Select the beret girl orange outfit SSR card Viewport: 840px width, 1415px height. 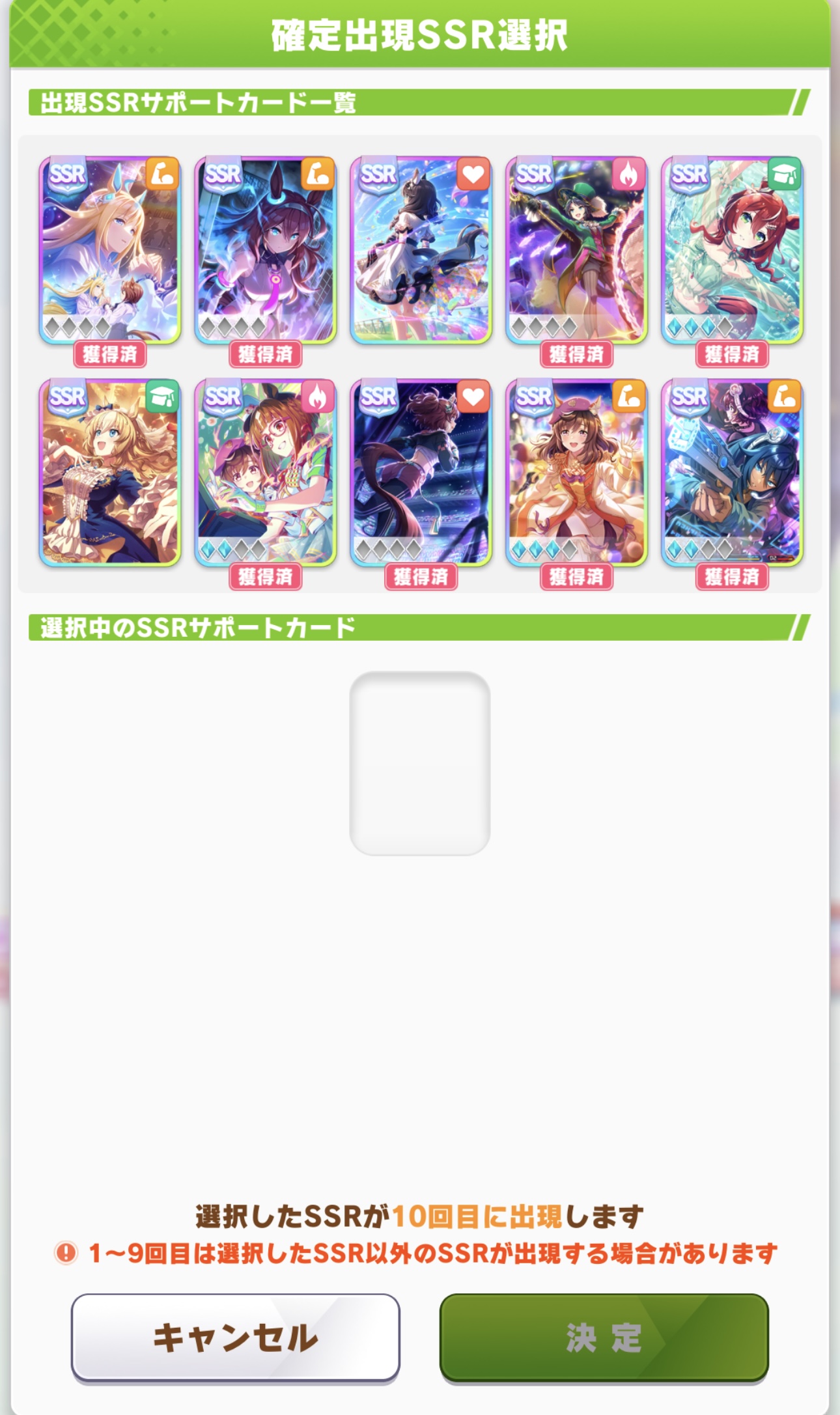(x=576, y=473)
